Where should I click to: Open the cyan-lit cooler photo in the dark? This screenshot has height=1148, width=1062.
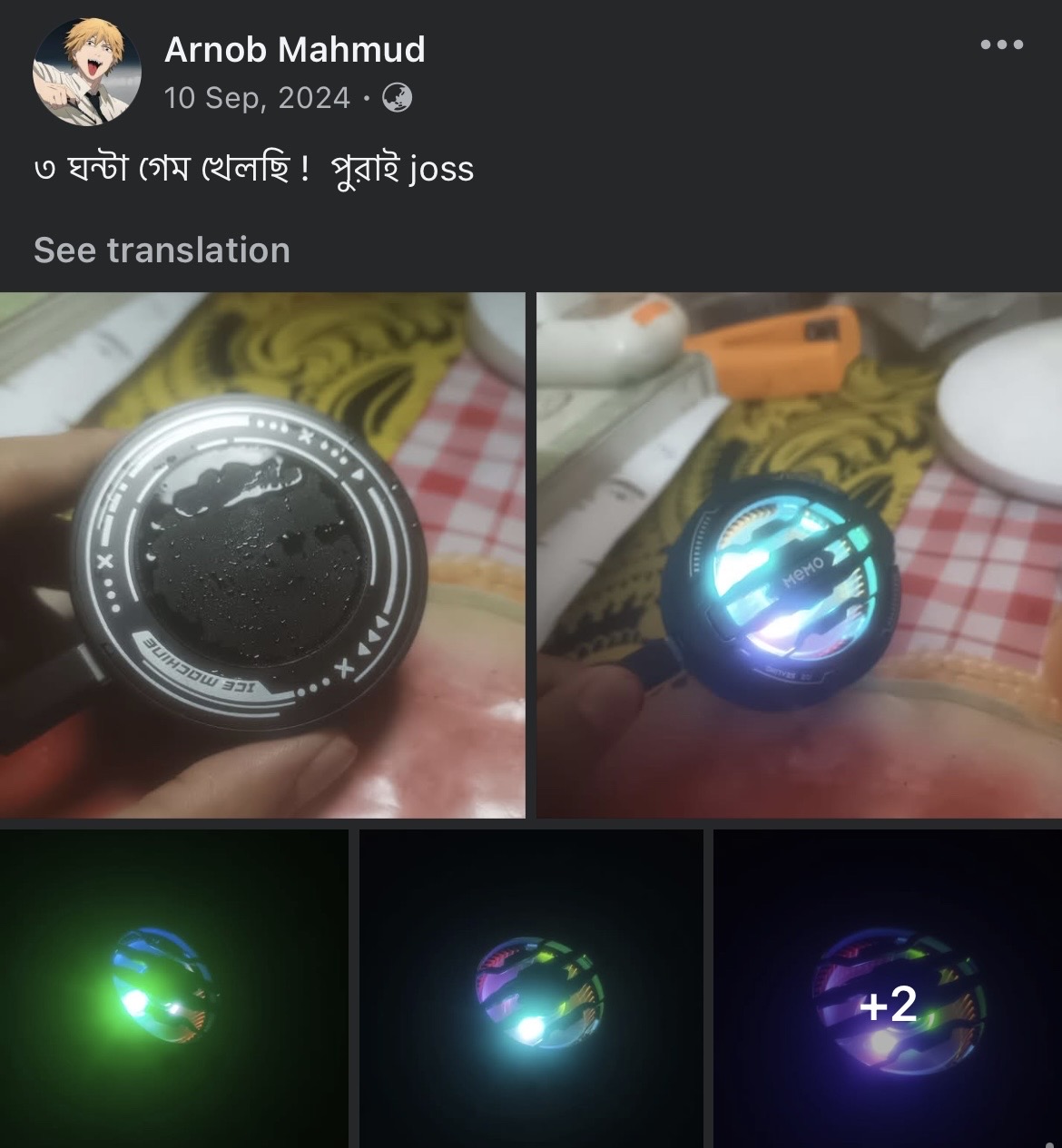pyautogui.click(x=531, y=988)
